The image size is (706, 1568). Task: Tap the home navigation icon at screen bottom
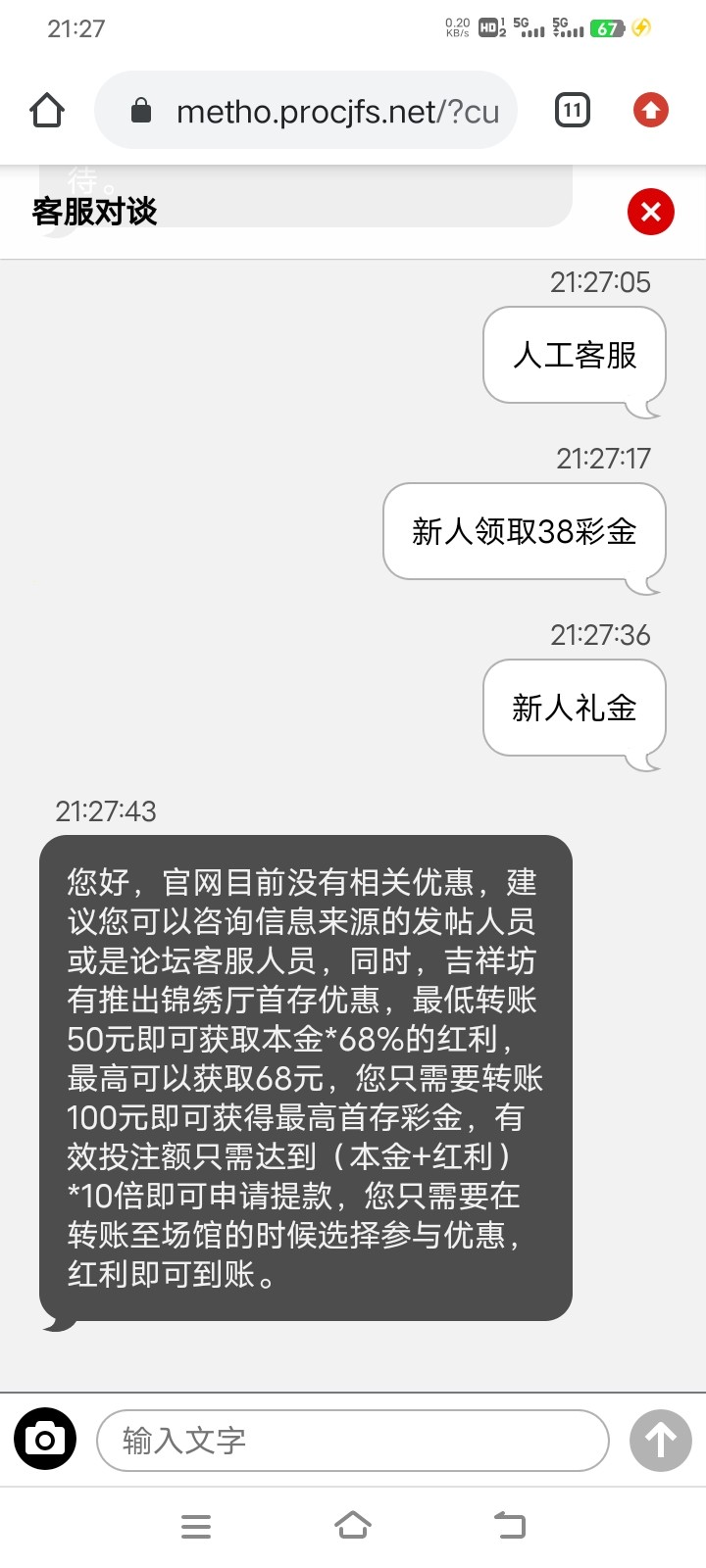pos(353,1525)
